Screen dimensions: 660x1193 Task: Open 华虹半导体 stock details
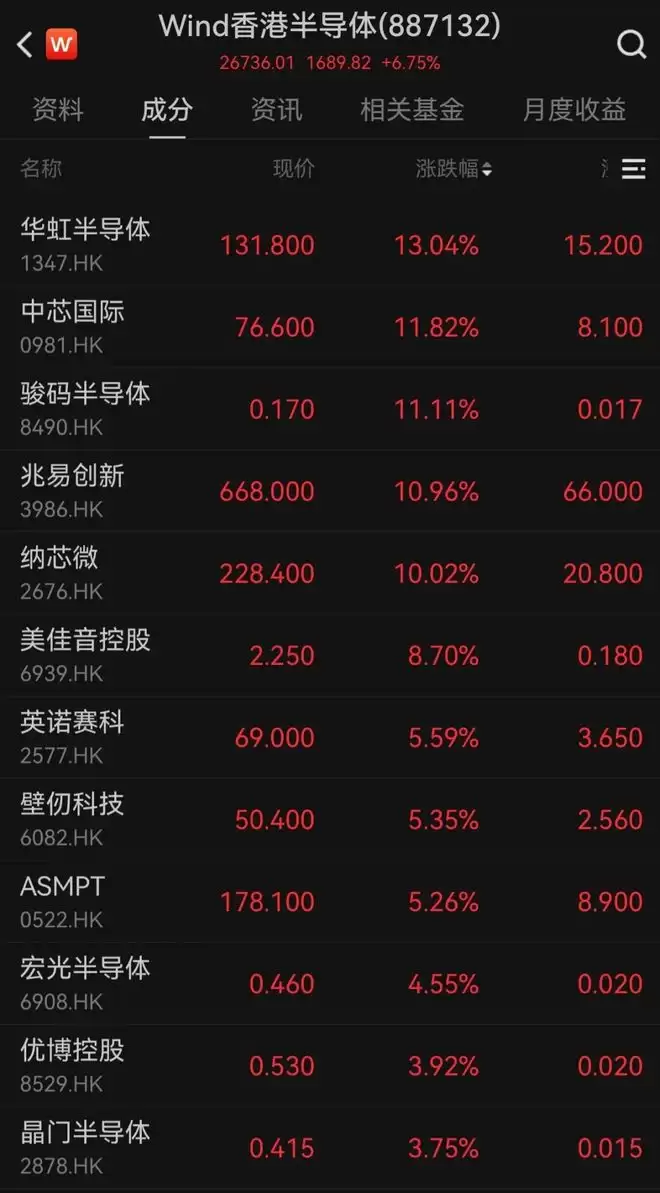(330, 245)
